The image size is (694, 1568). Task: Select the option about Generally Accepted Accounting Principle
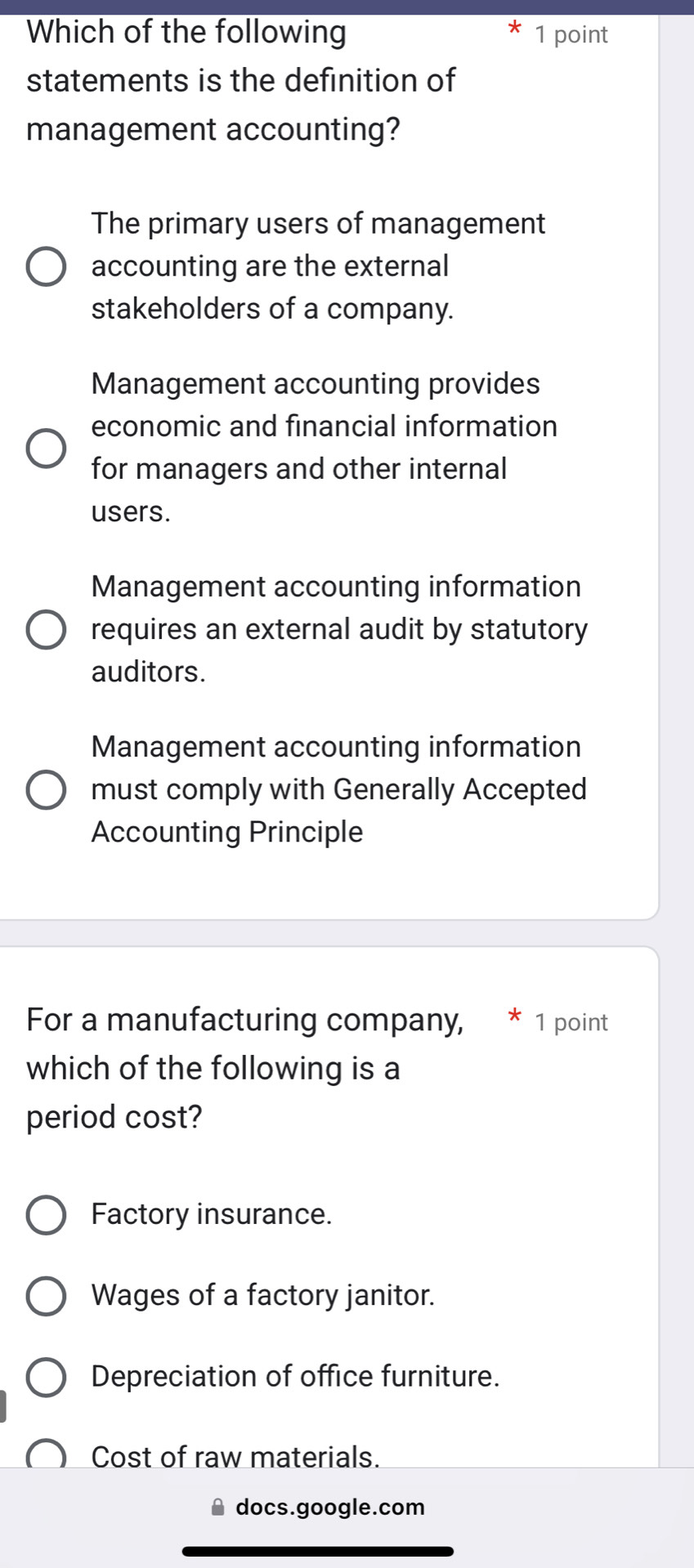coord(47,789)
